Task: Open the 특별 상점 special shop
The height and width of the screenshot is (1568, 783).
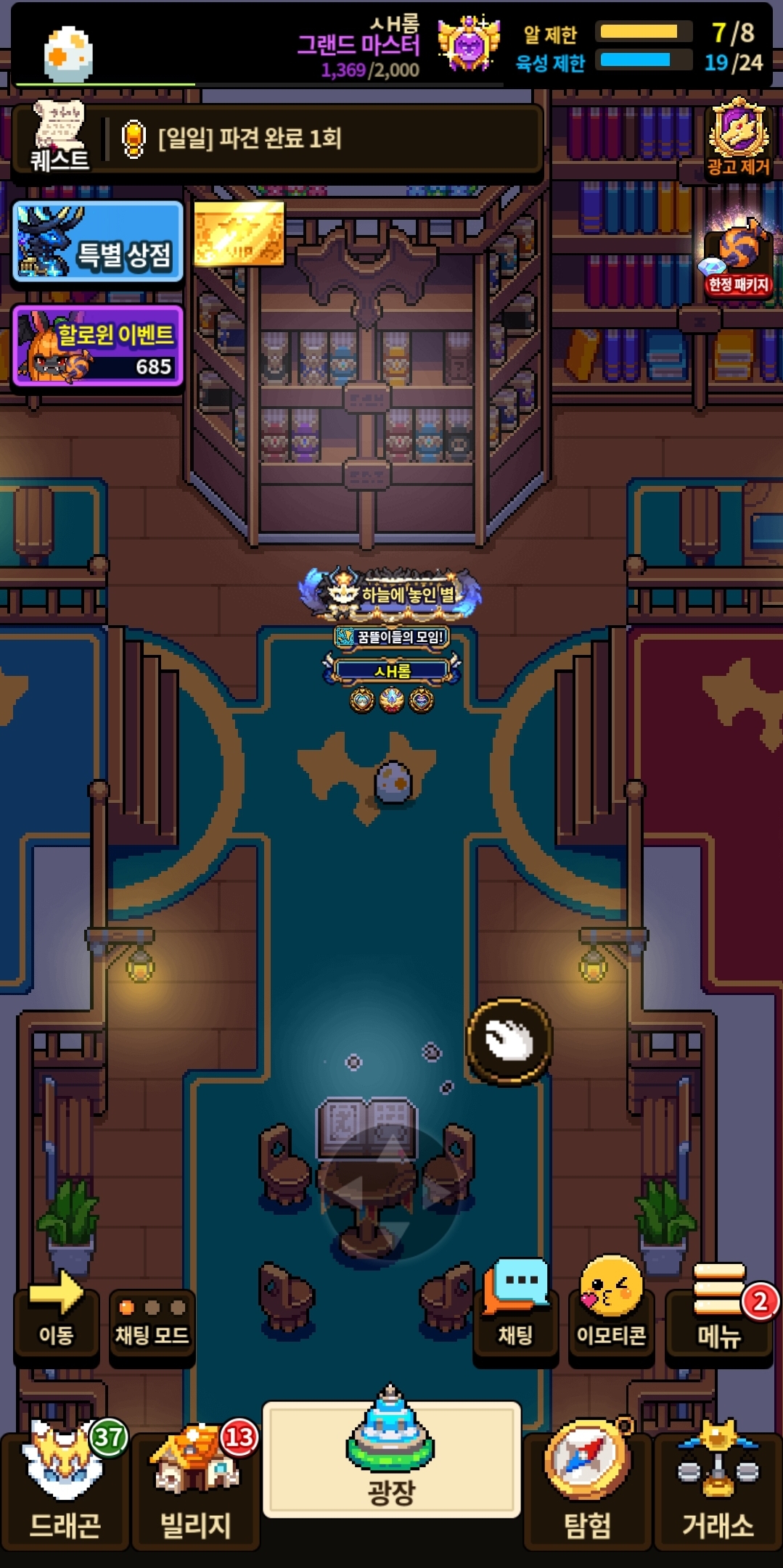Action: 98,242
